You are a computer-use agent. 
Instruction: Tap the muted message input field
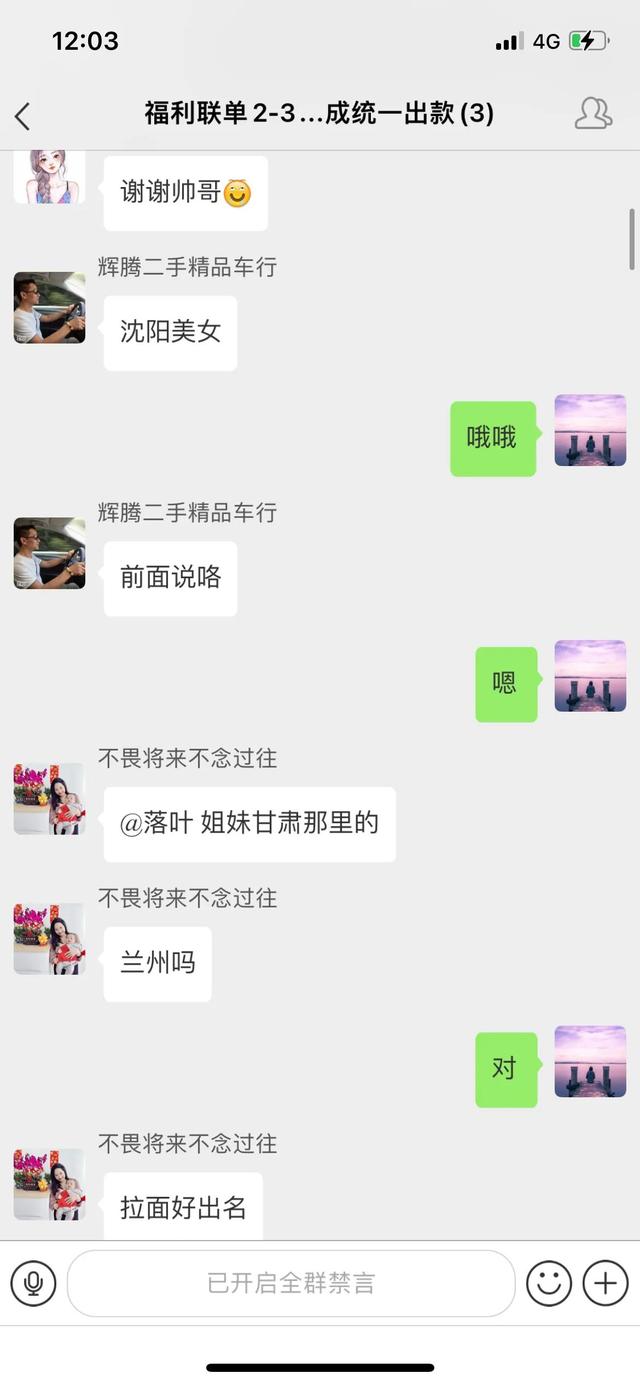coord(290,1282)
